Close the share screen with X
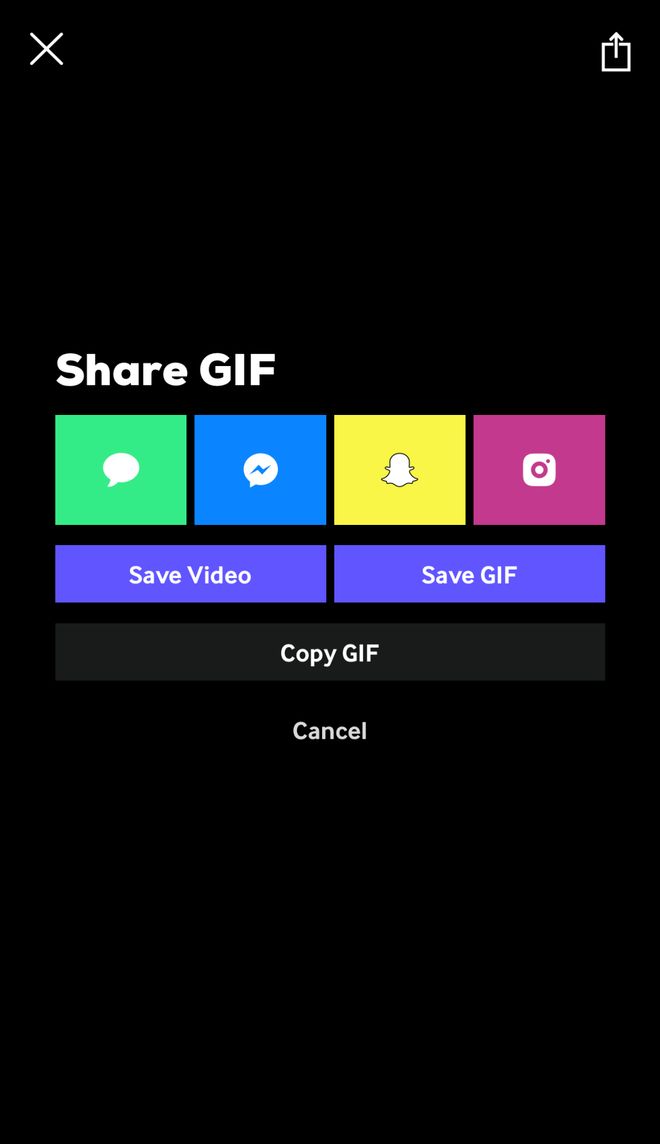The image size is (660, 1144). 46,49
